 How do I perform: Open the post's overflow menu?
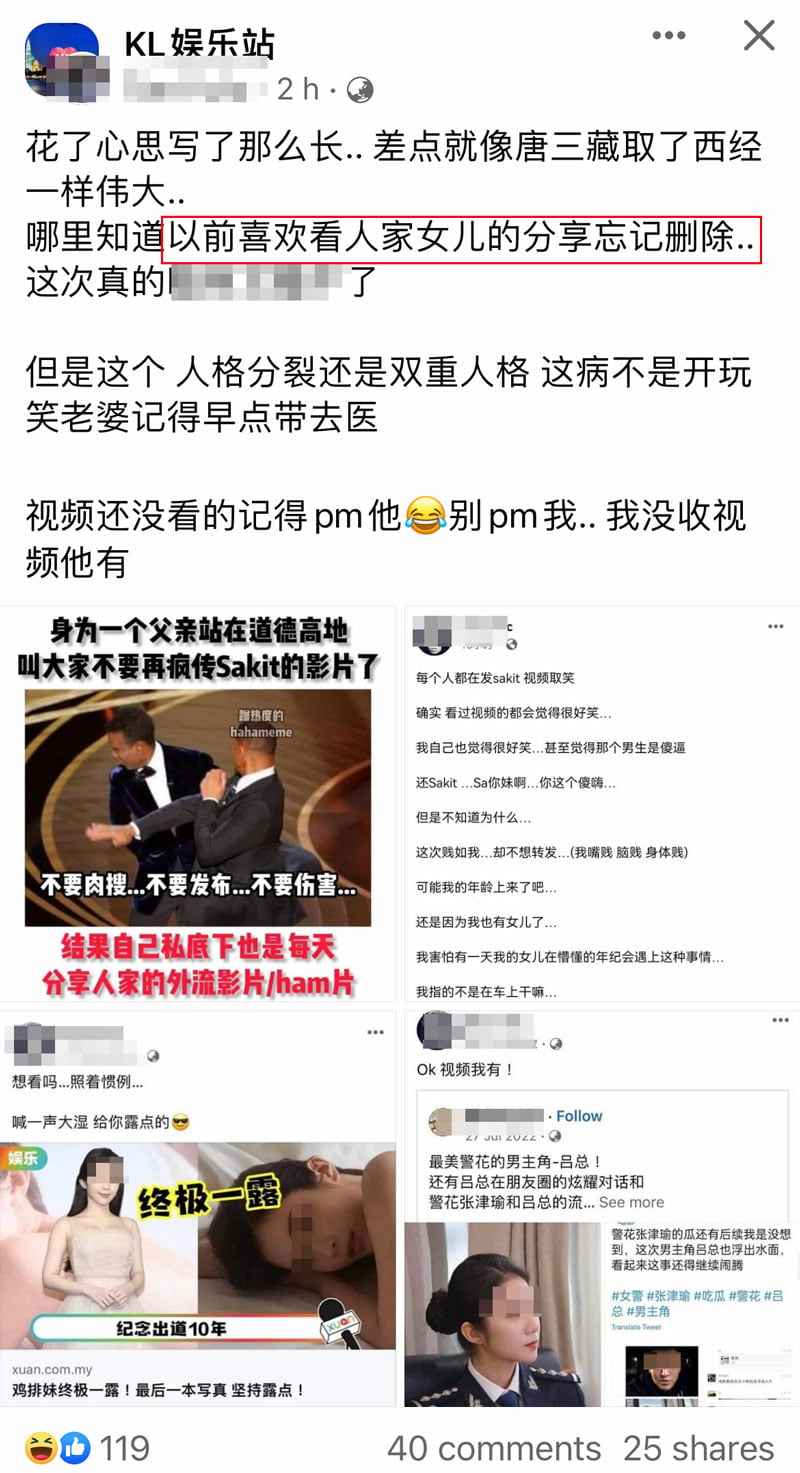coord(668,36)
